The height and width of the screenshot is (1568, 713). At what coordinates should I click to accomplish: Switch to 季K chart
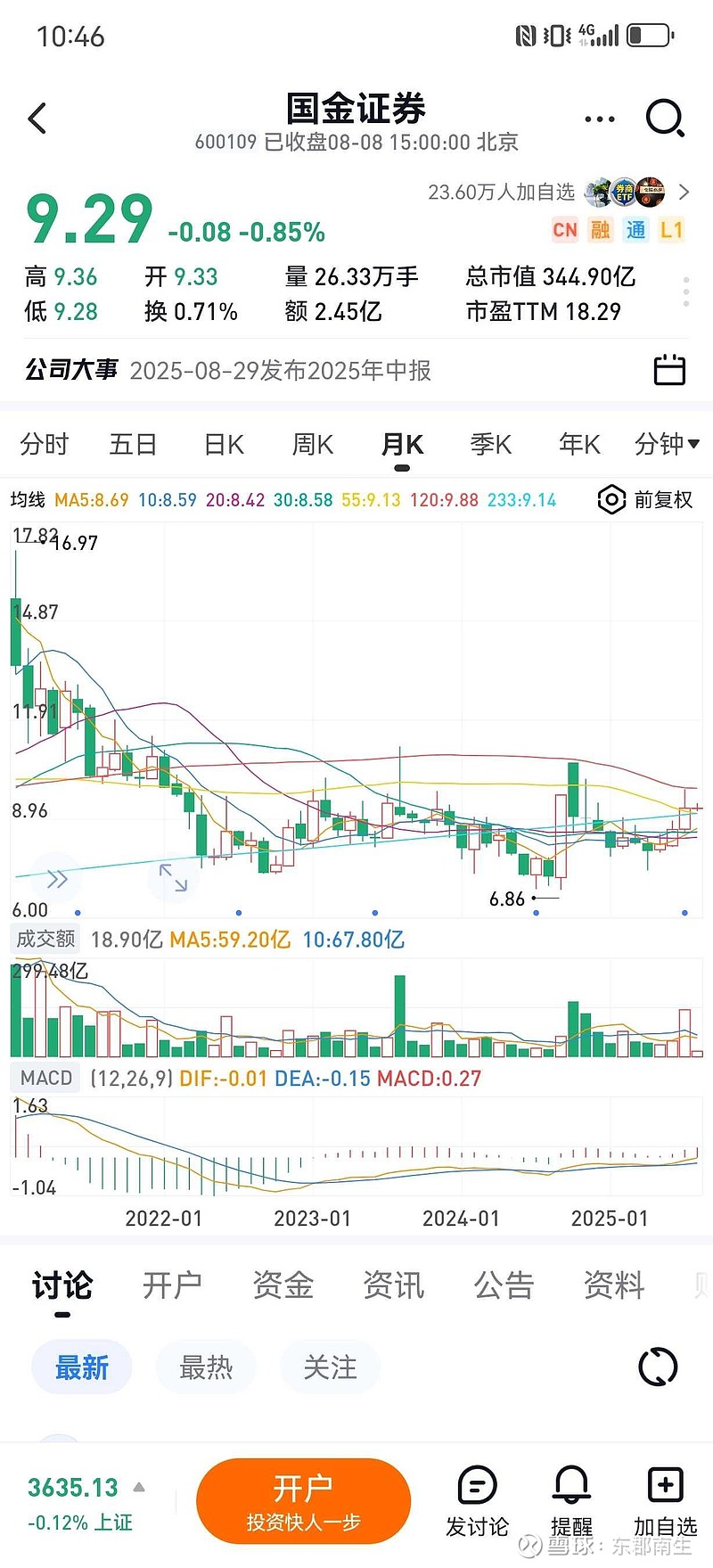pyautogui.click(x=491, y=444)
